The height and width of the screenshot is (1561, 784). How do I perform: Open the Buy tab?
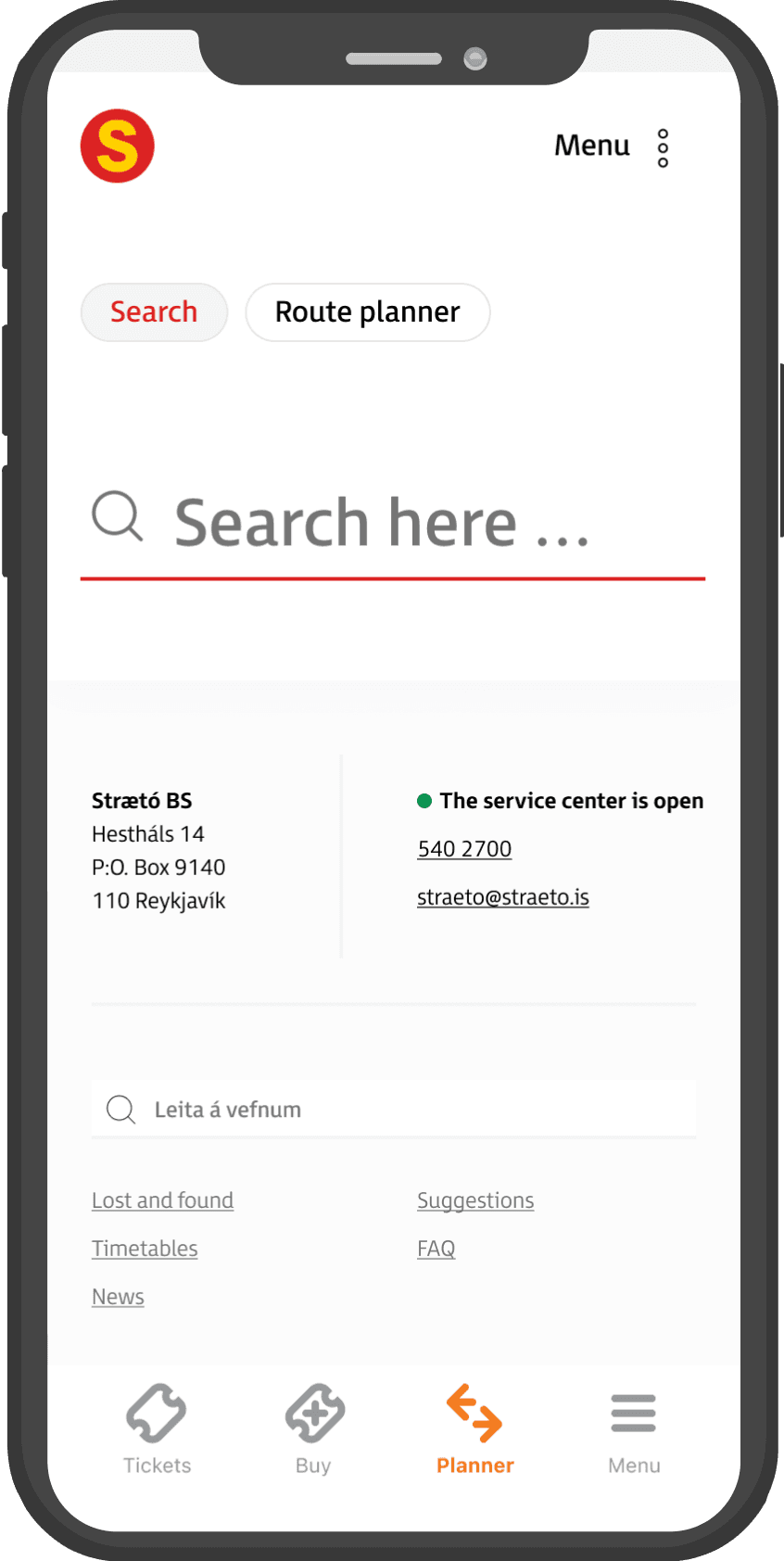pyautogui.click(x=314, y=1429)
